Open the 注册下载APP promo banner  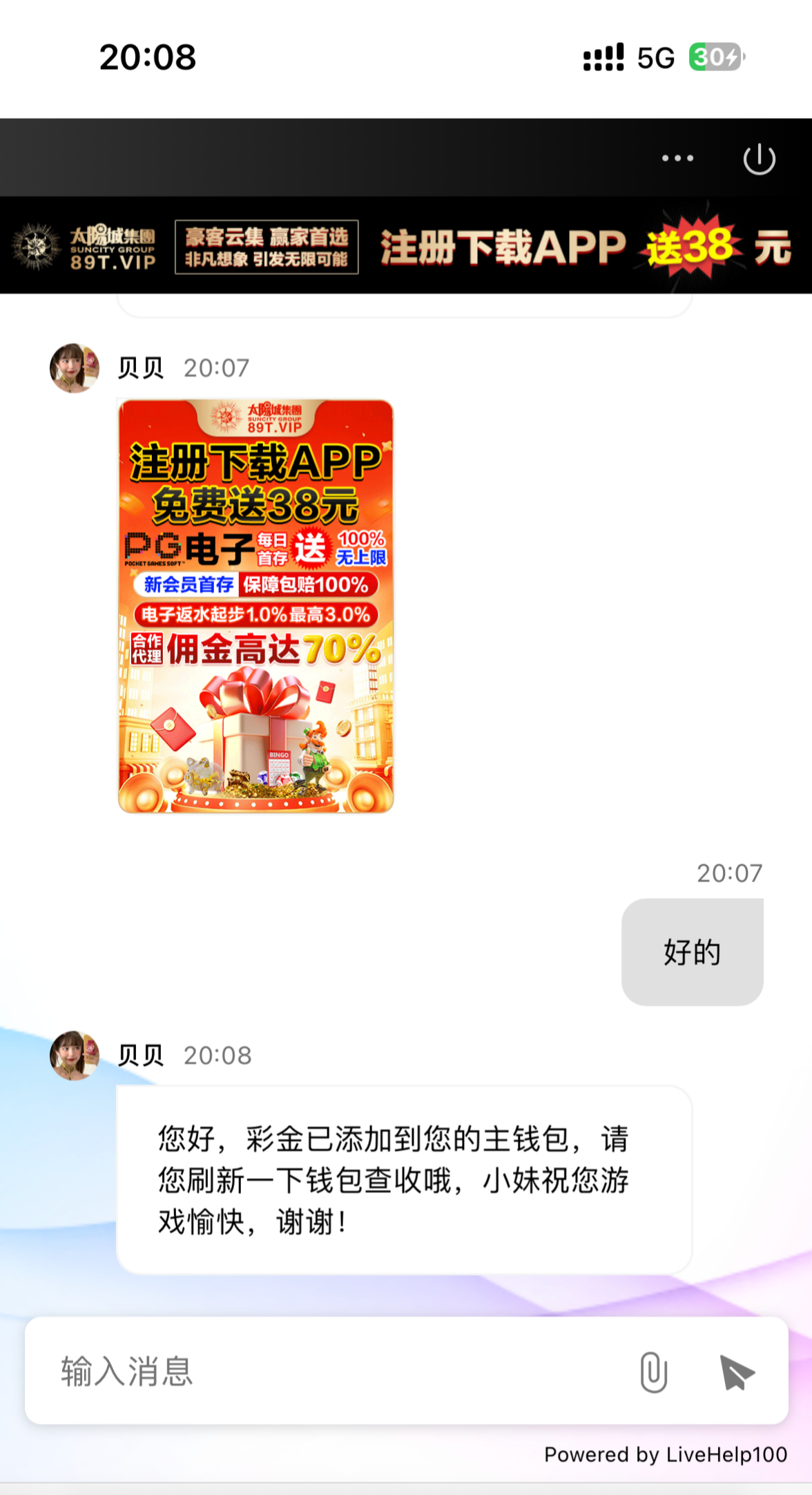pyautogui.click(x=406, y=247)
